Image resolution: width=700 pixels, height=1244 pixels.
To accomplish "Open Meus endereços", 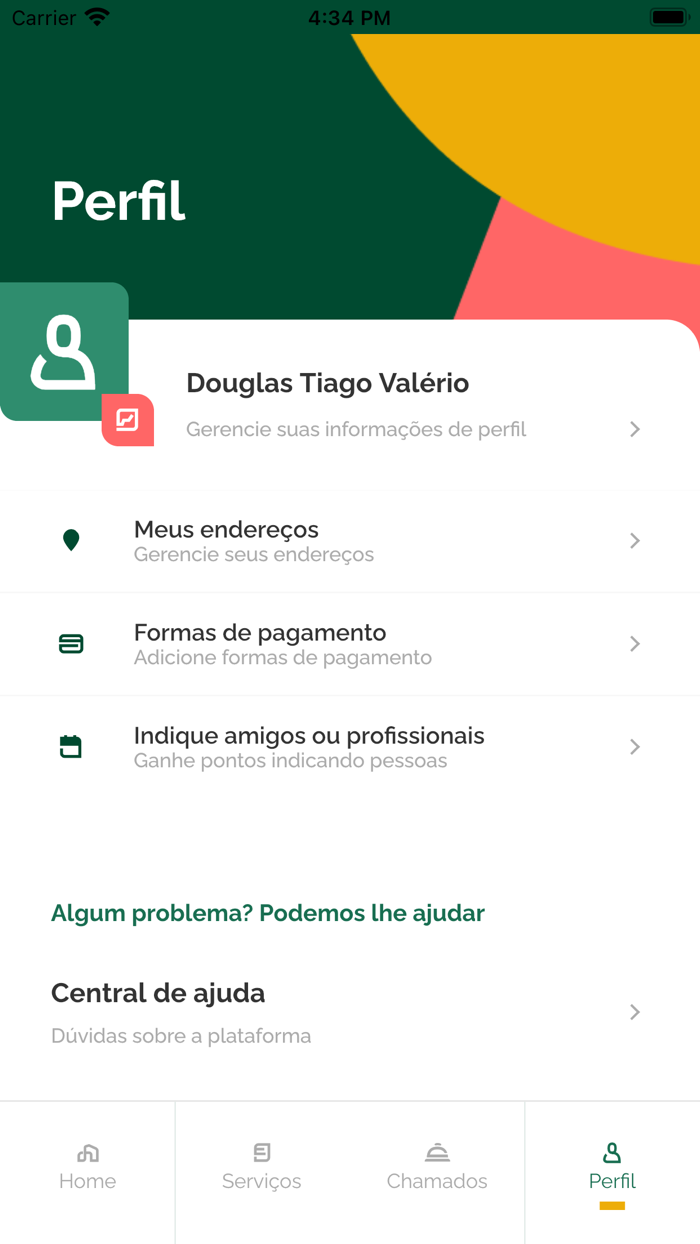I will point(350,541).
